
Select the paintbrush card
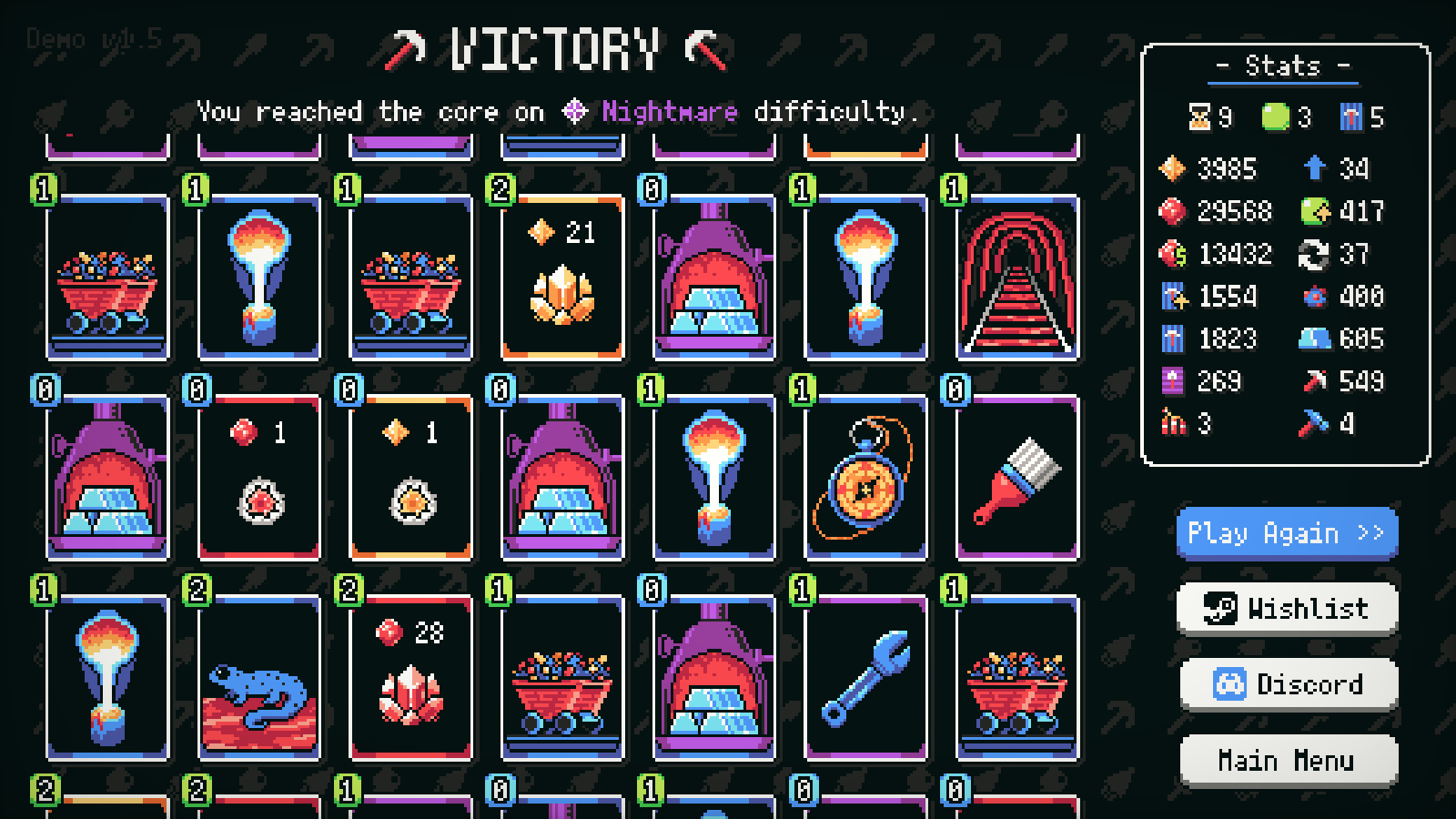(x=1017, y=479)
